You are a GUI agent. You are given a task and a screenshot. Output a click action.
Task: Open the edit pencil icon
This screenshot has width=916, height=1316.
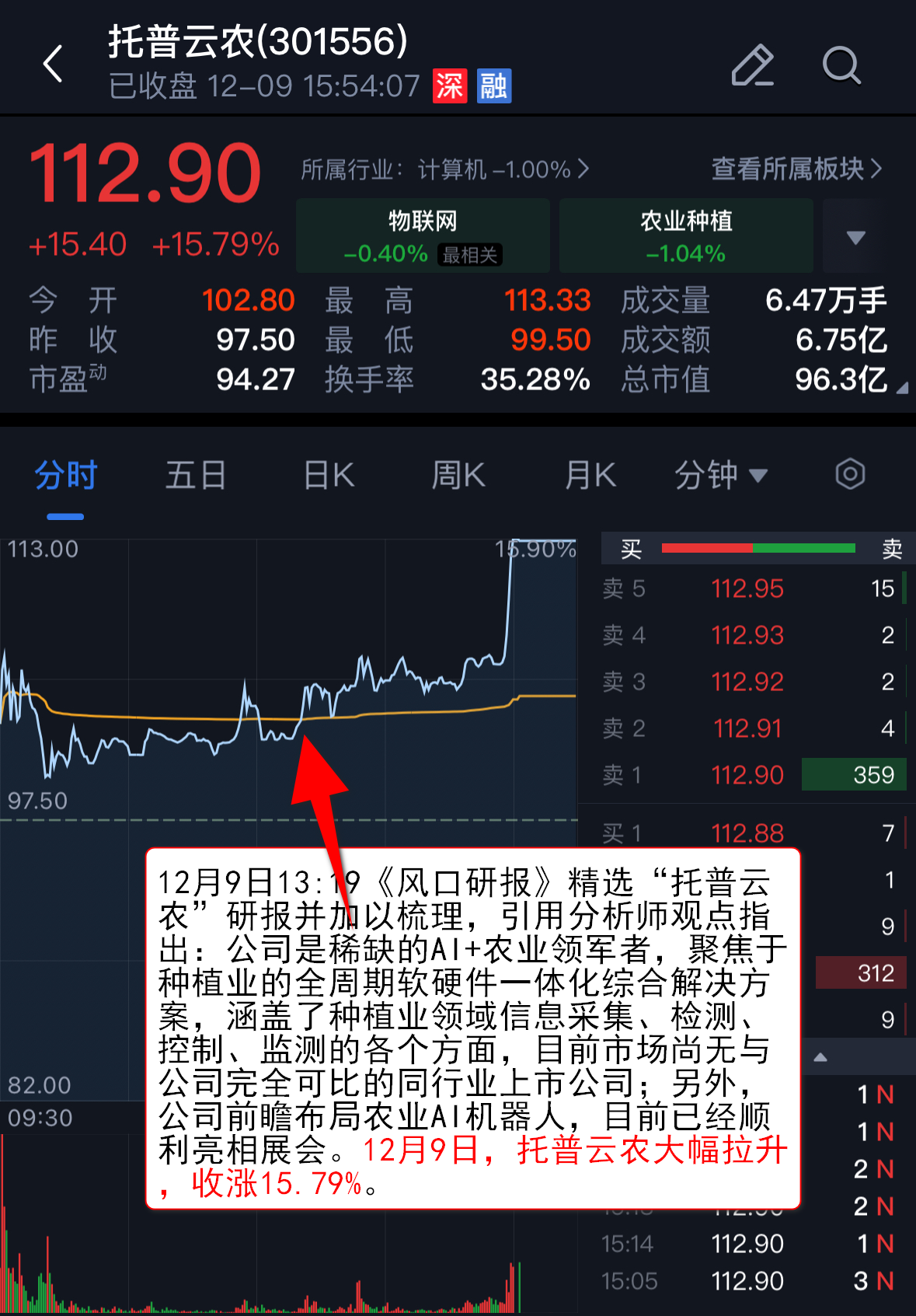pyautogui.click(x=752, y=65)
